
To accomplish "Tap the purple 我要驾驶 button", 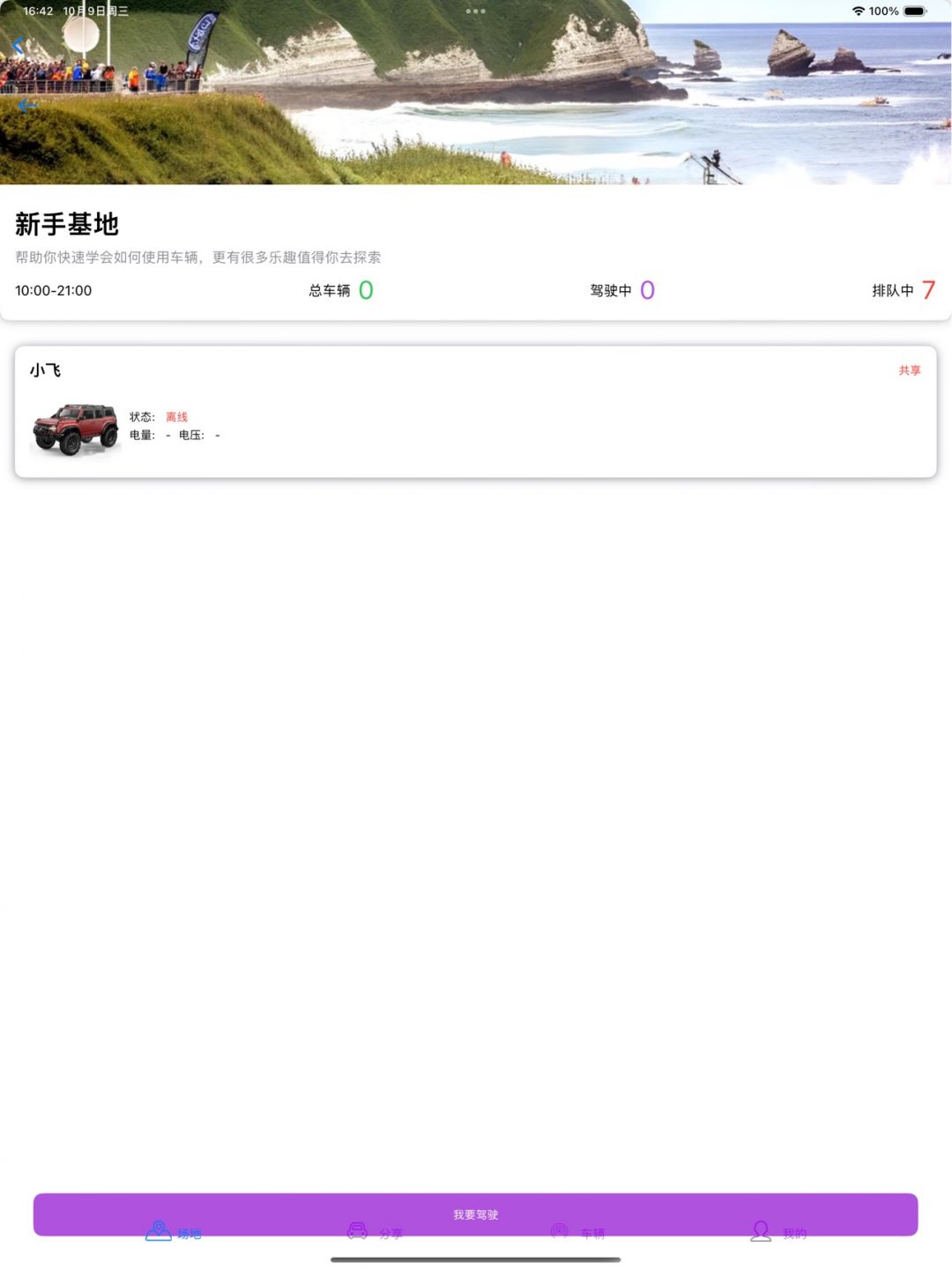I will (475, 1214).
